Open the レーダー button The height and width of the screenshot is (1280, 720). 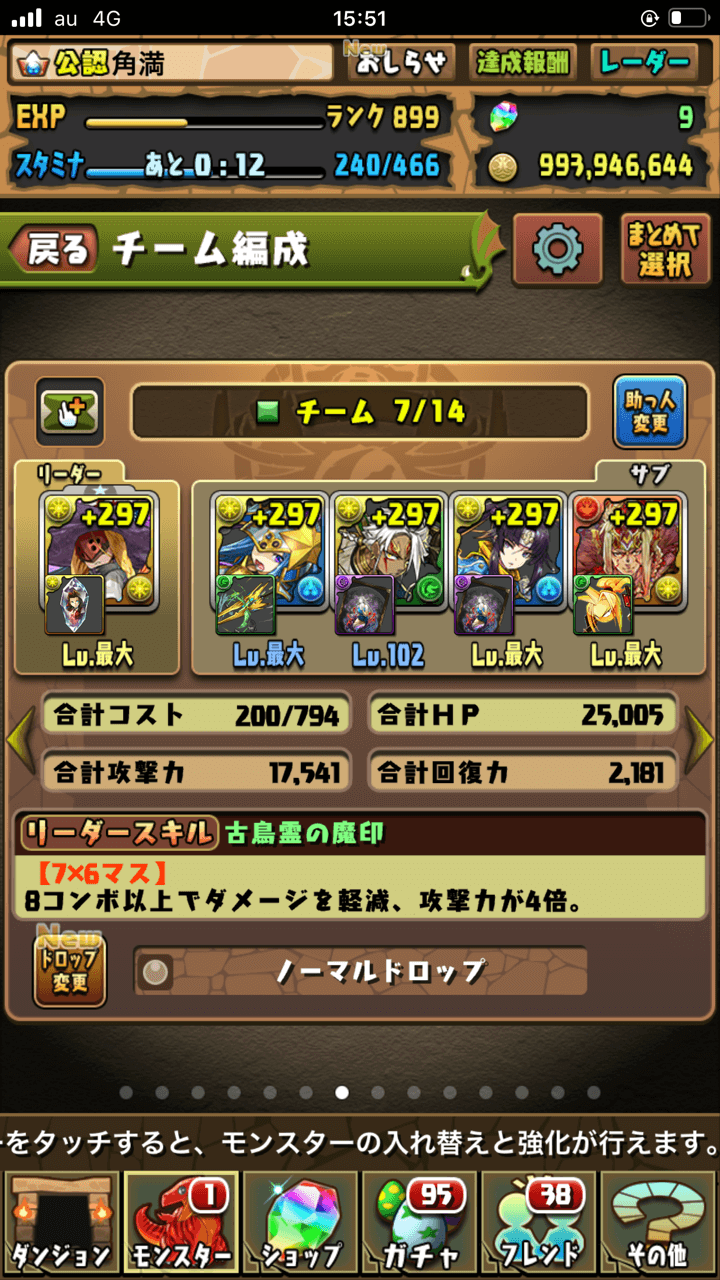pos(644,63)
